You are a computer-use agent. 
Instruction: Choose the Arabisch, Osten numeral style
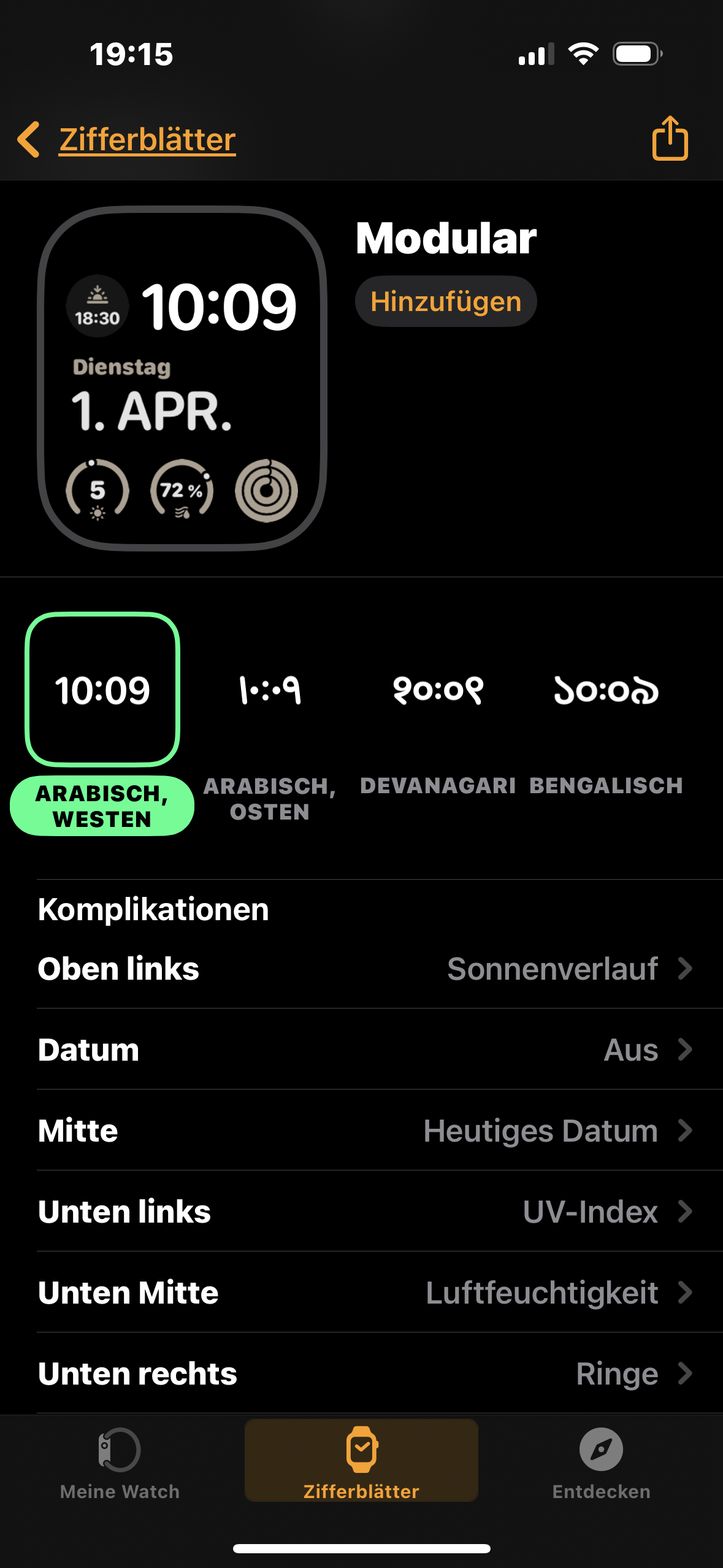pos(270,690)
